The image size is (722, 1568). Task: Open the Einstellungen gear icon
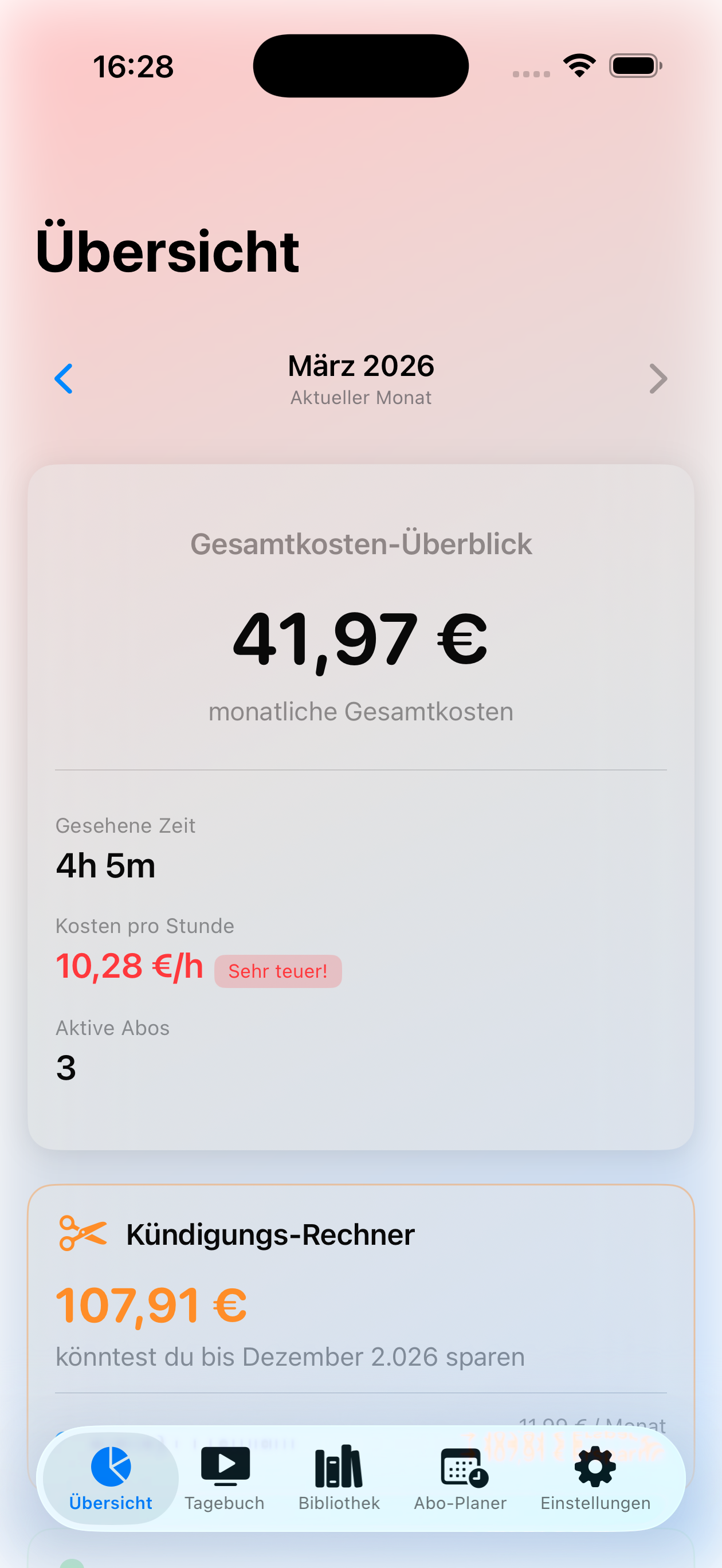595,1467
